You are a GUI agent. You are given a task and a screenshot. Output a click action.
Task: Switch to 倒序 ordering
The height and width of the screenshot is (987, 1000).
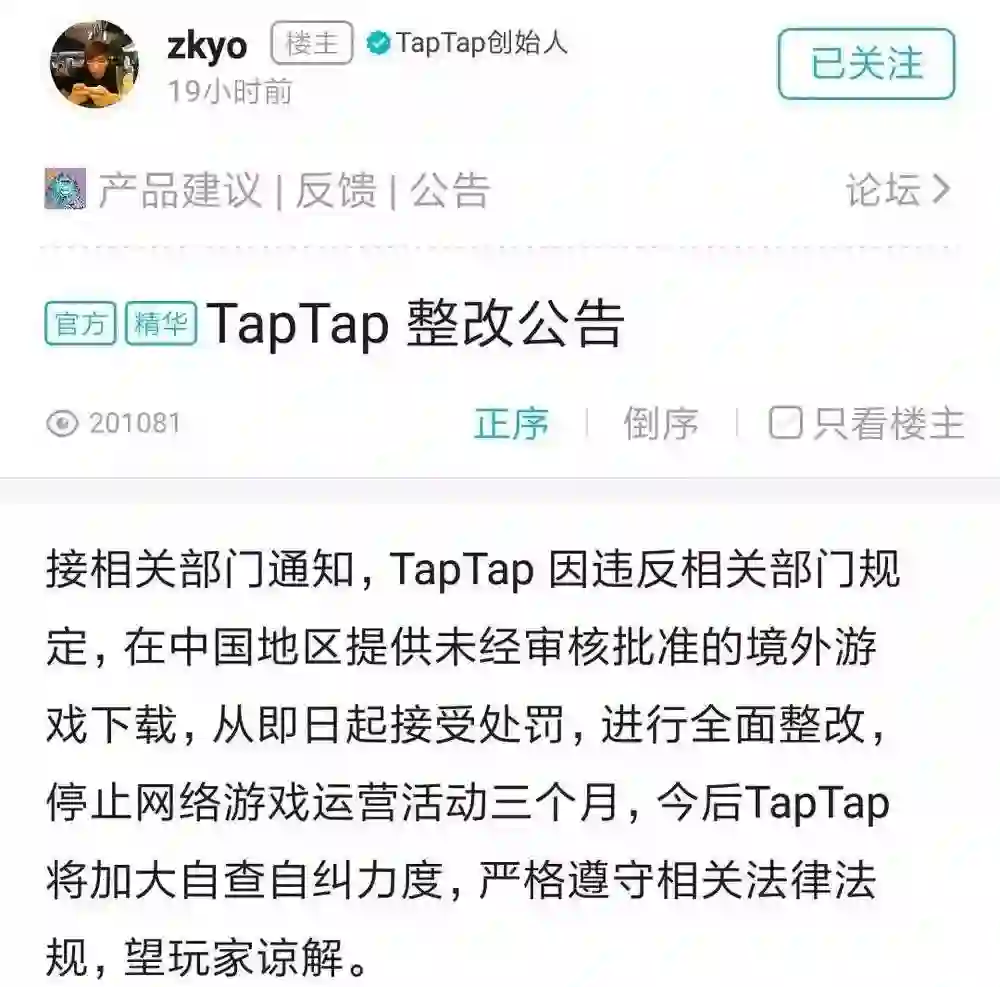(x=661, y=423)
